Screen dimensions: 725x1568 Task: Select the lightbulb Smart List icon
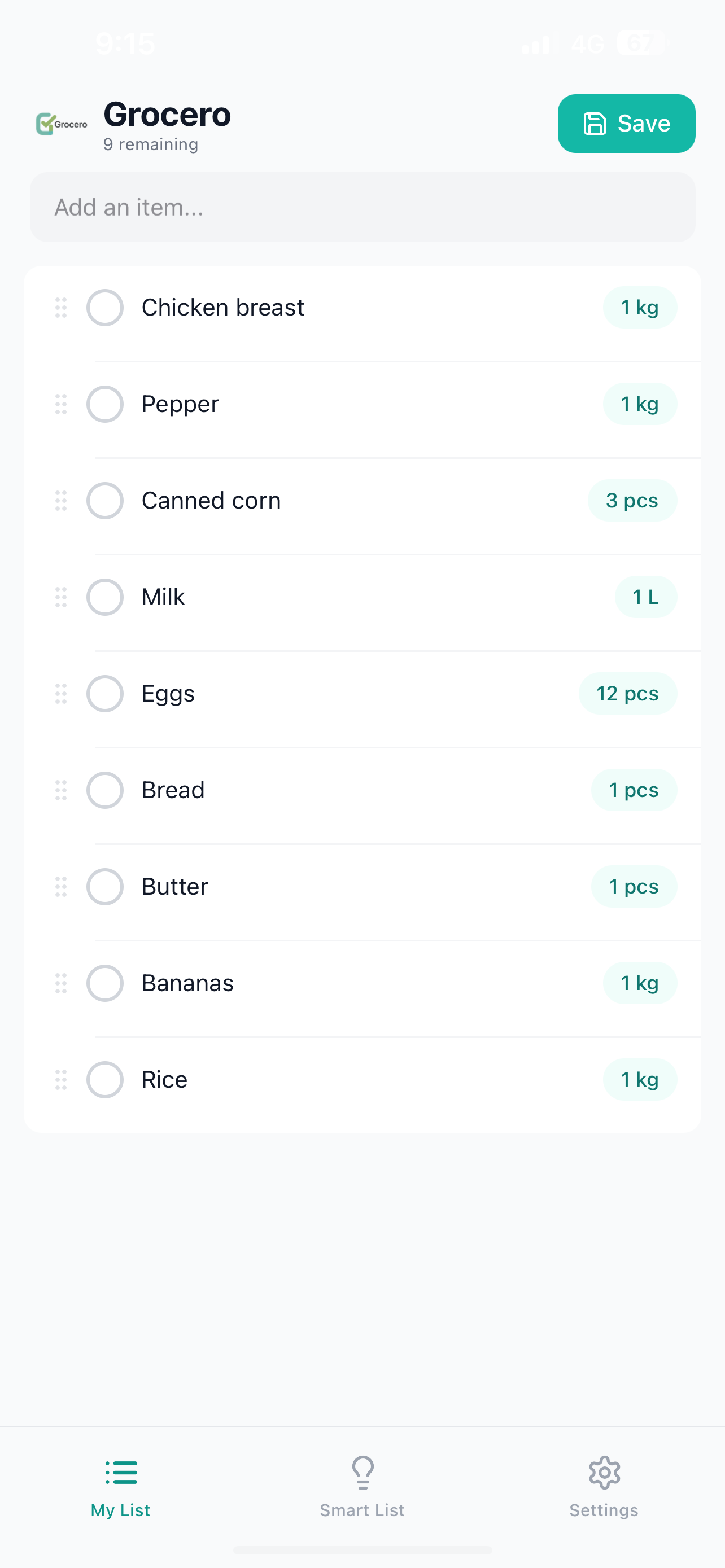[x=362, y=1473]
